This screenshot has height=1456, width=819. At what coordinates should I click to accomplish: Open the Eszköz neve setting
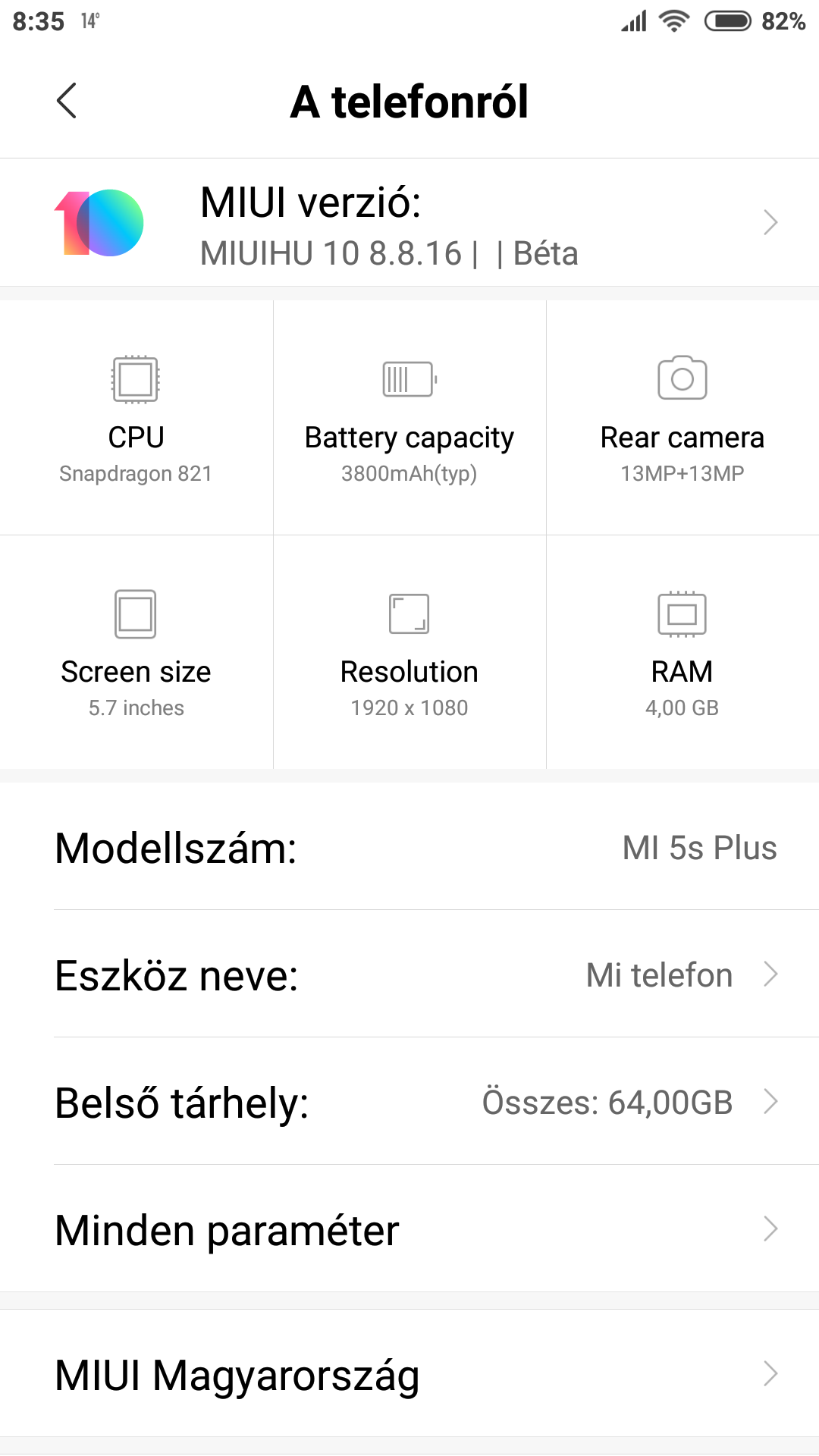pos(409,974)
